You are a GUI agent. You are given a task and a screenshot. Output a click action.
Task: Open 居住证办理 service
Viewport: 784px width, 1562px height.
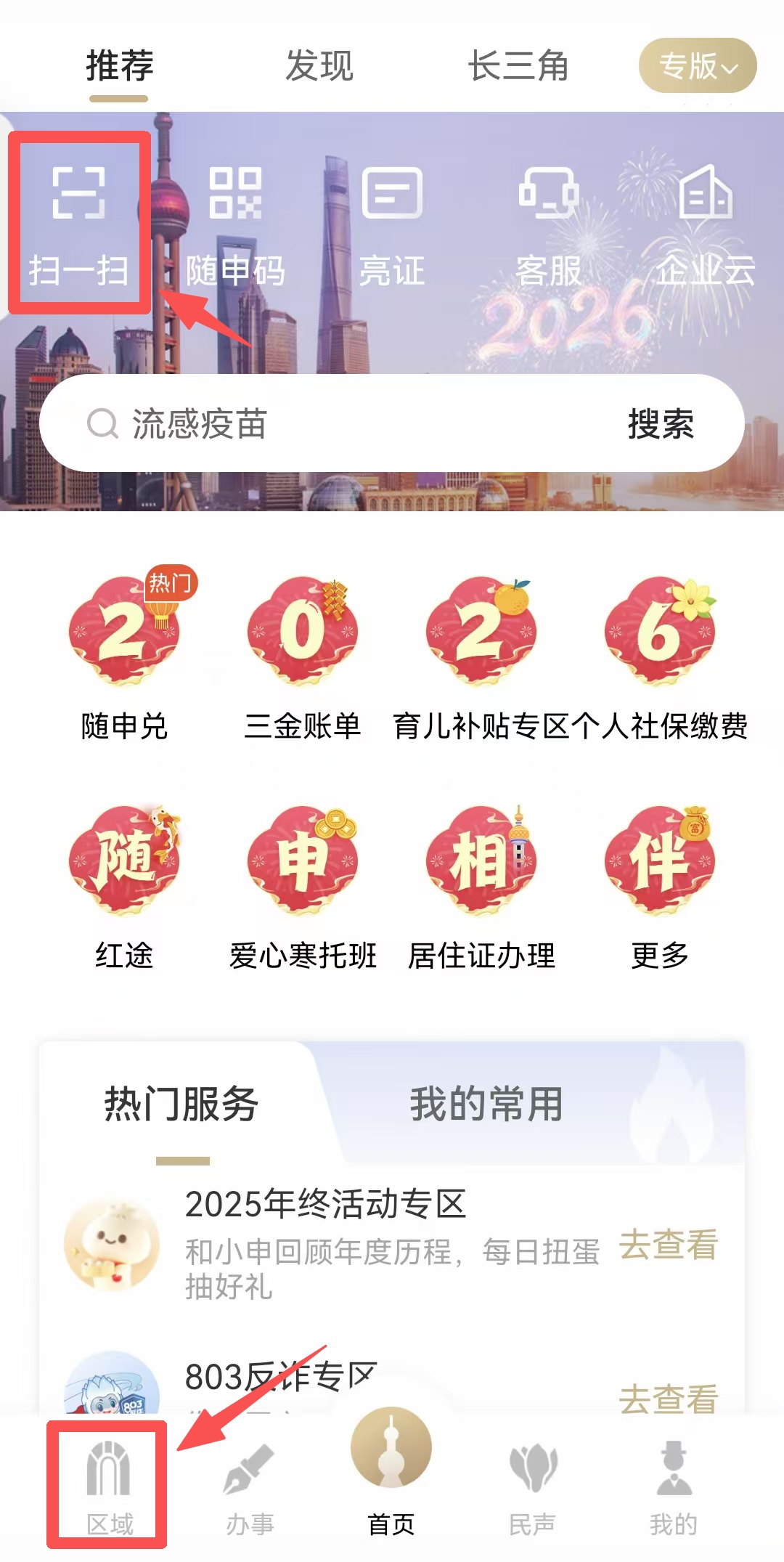coord(481,887)
